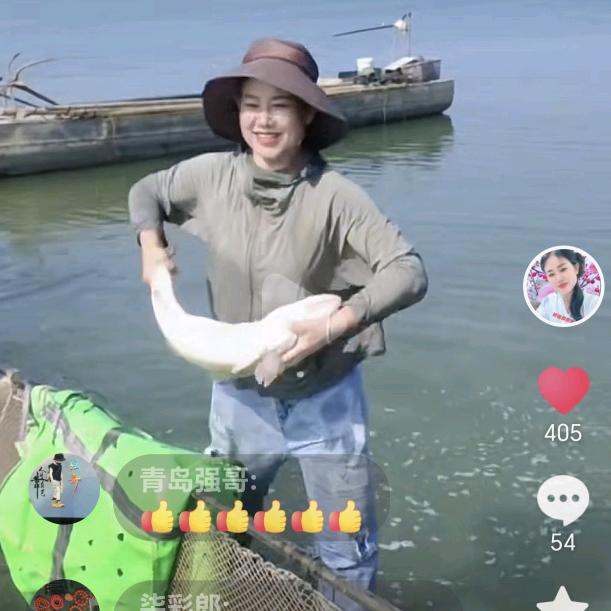Like the video with the heart icon

(563, 390)
